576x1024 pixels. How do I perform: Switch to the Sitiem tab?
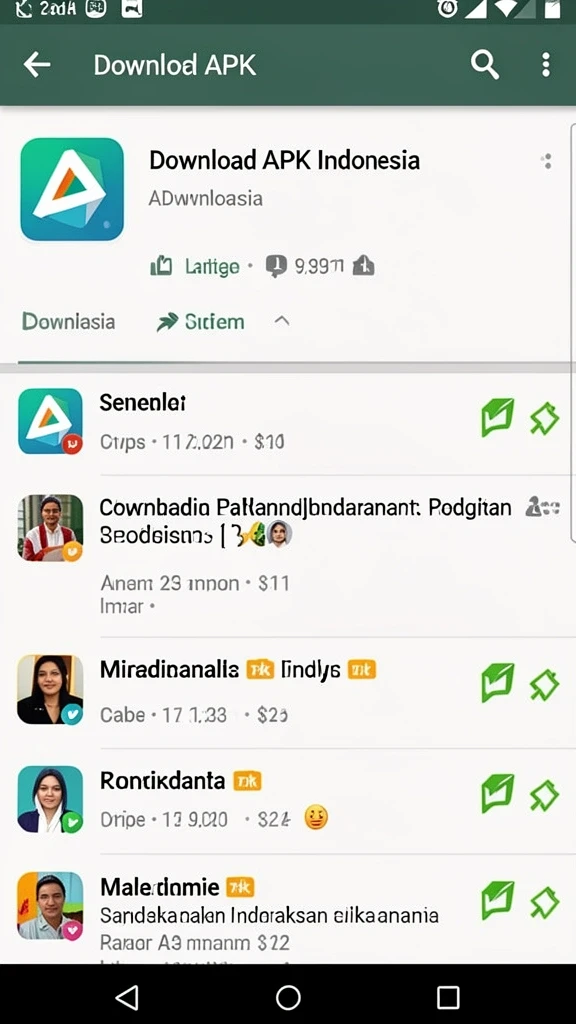pos(200,321)
